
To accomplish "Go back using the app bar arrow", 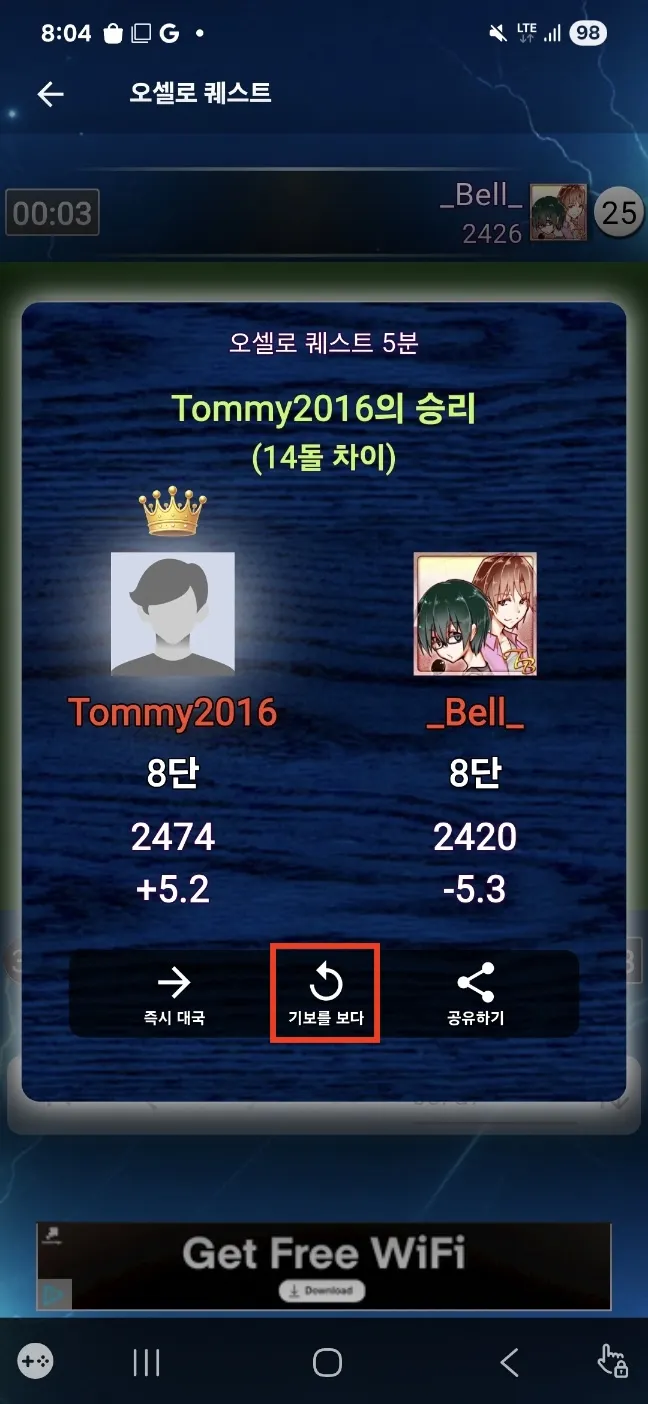I will 50,94.
